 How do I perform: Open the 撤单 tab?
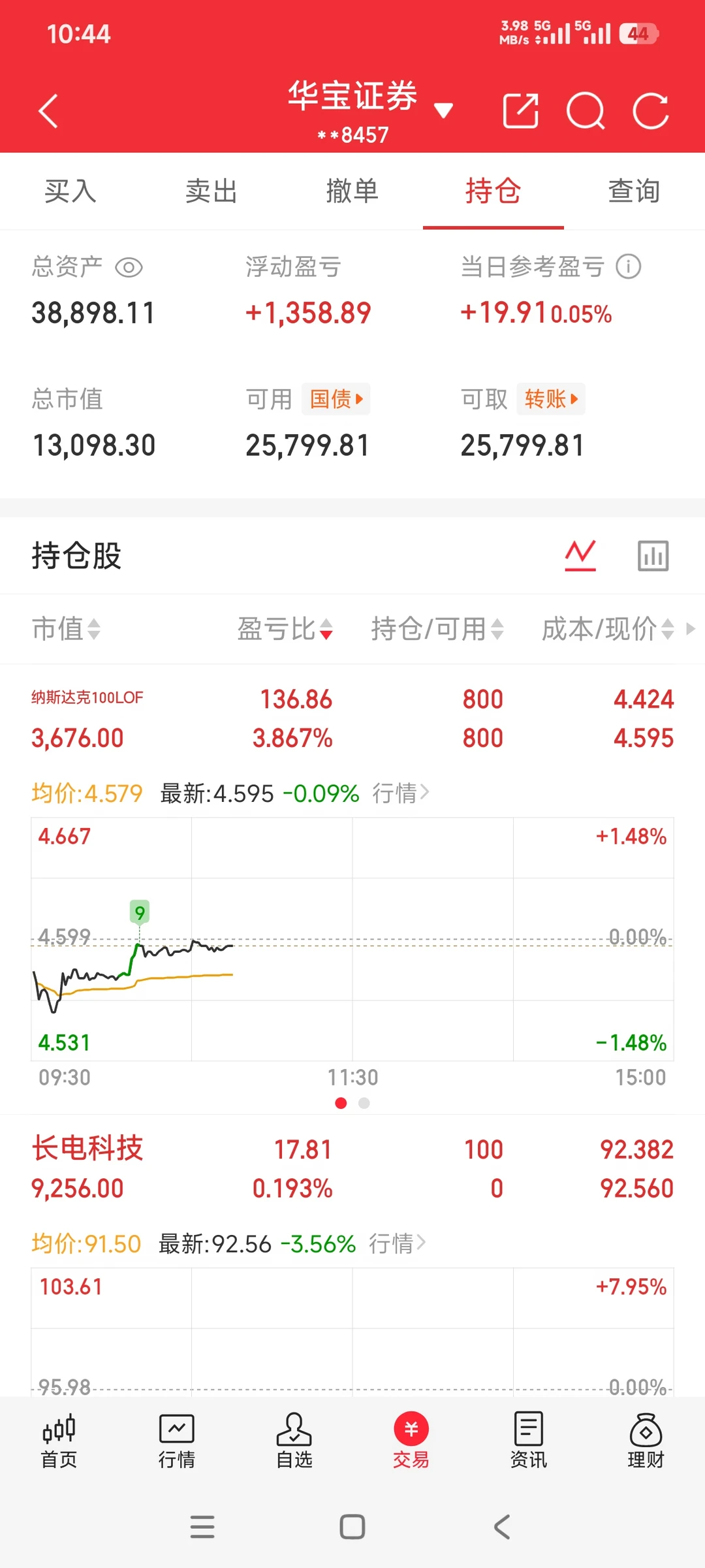[x=352, y=191]
